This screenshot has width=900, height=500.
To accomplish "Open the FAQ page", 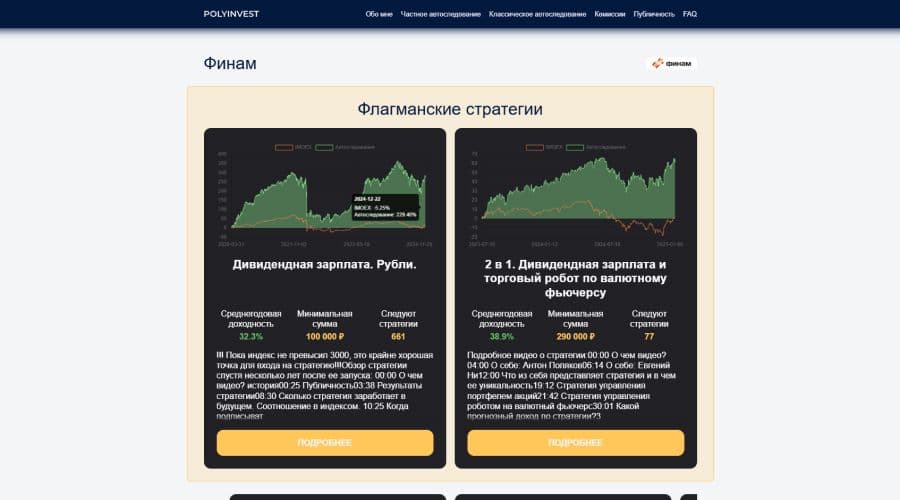I will point(690,15).
